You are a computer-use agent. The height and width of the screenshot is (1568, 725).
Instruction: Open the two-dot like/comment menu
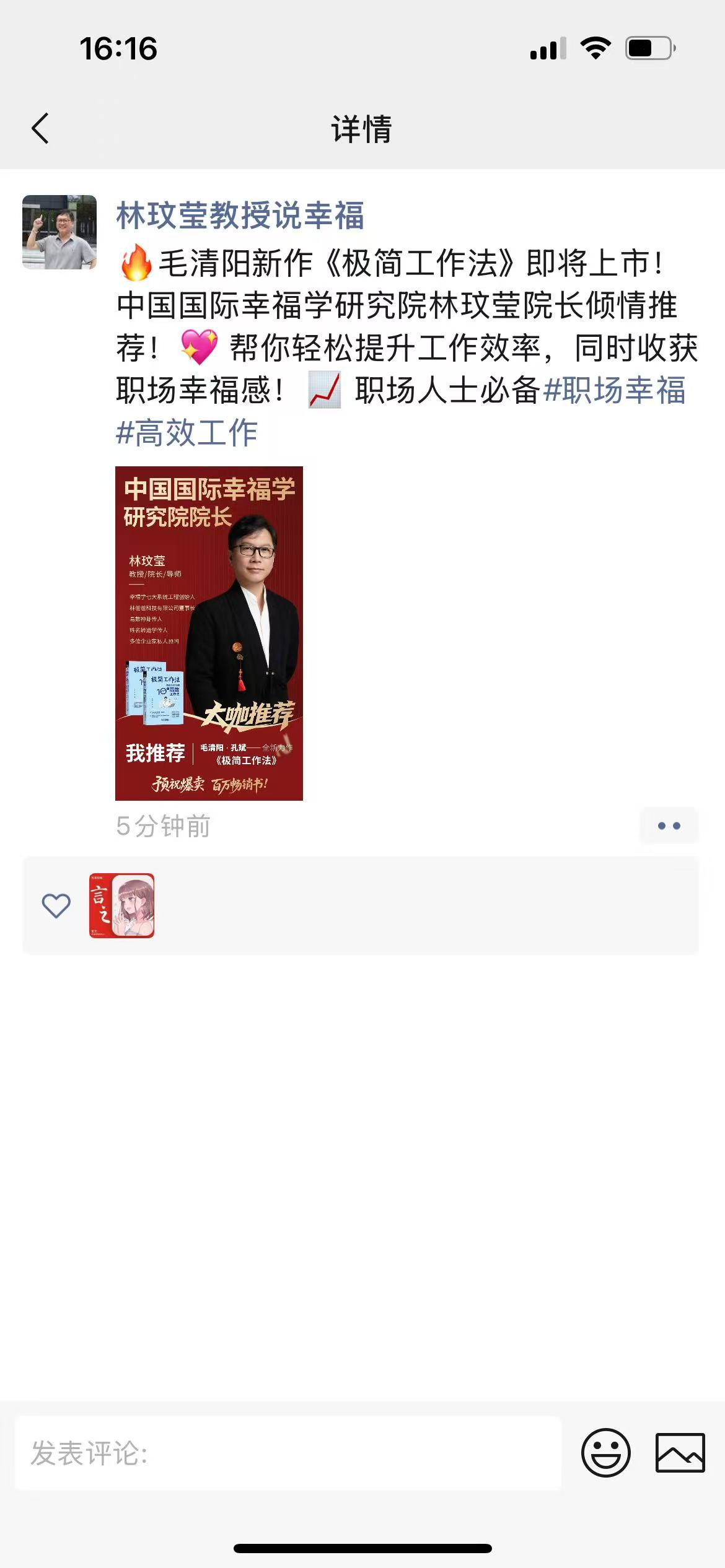(669, 825)
